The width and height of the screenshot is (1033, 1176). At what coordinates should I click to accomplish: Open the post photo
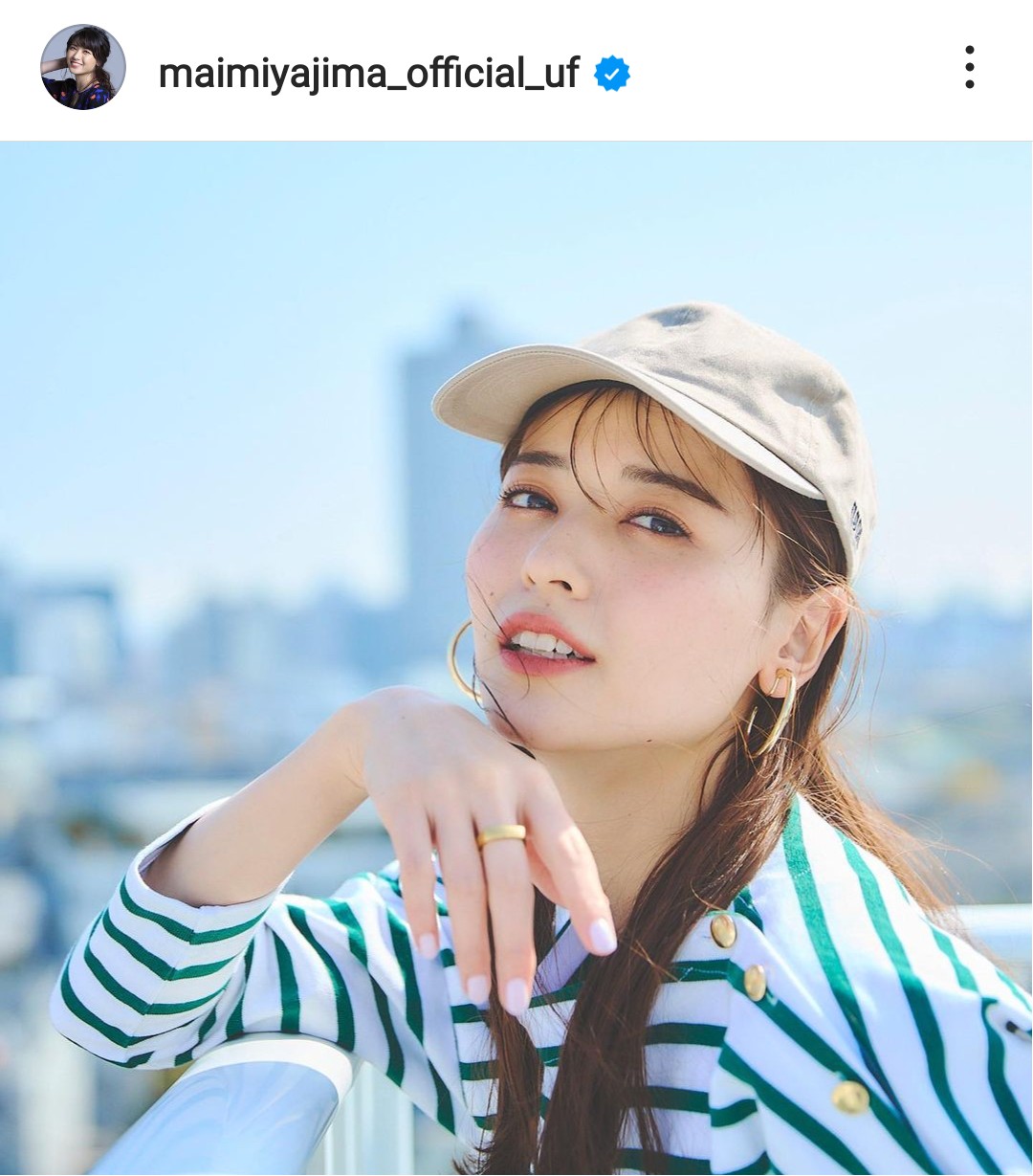pos(516,658)
